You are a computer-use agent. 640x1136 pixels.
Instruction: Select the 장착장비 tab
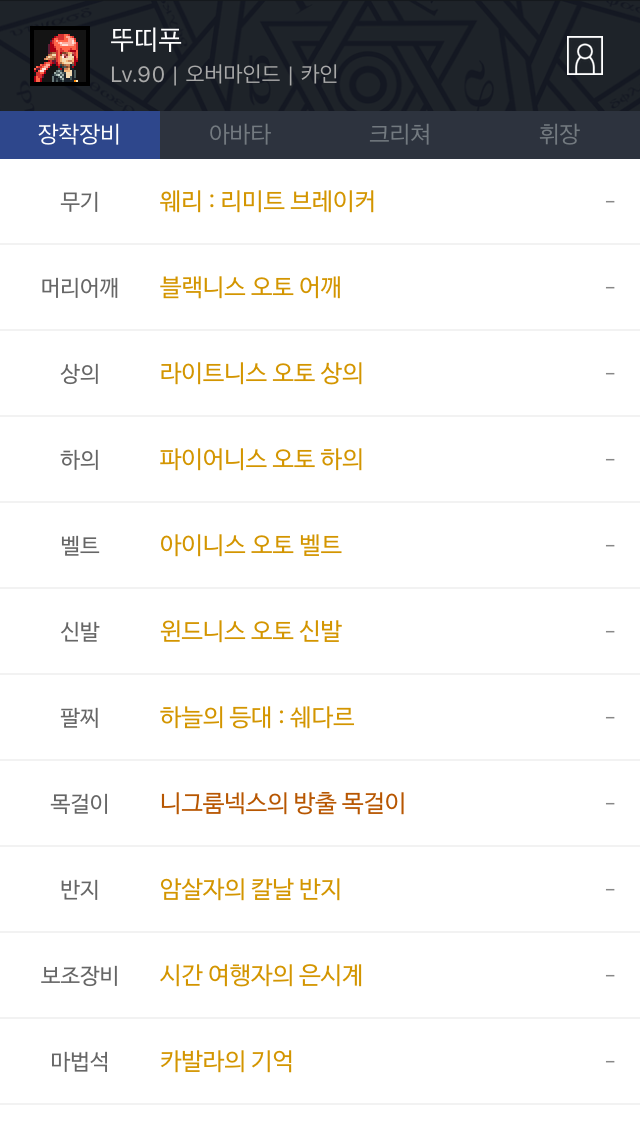79,135
